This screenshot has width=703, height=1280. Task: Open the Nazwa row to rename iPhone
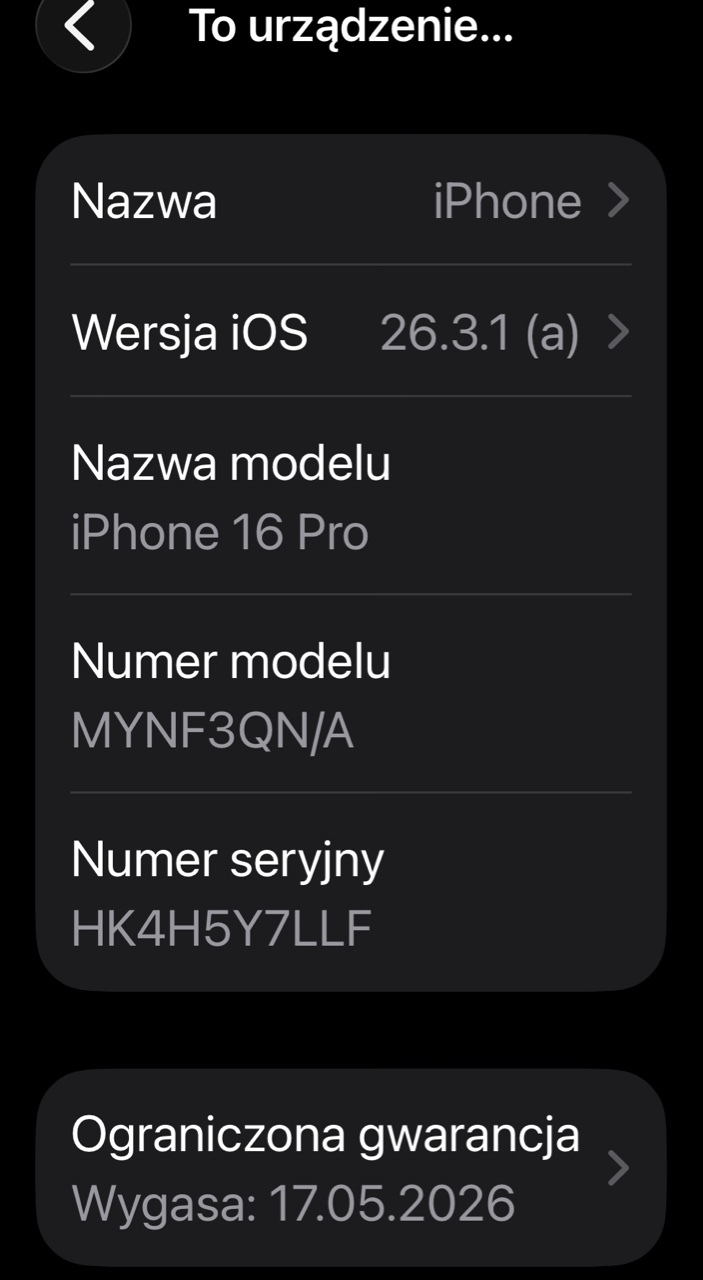[x=350, y=201]
